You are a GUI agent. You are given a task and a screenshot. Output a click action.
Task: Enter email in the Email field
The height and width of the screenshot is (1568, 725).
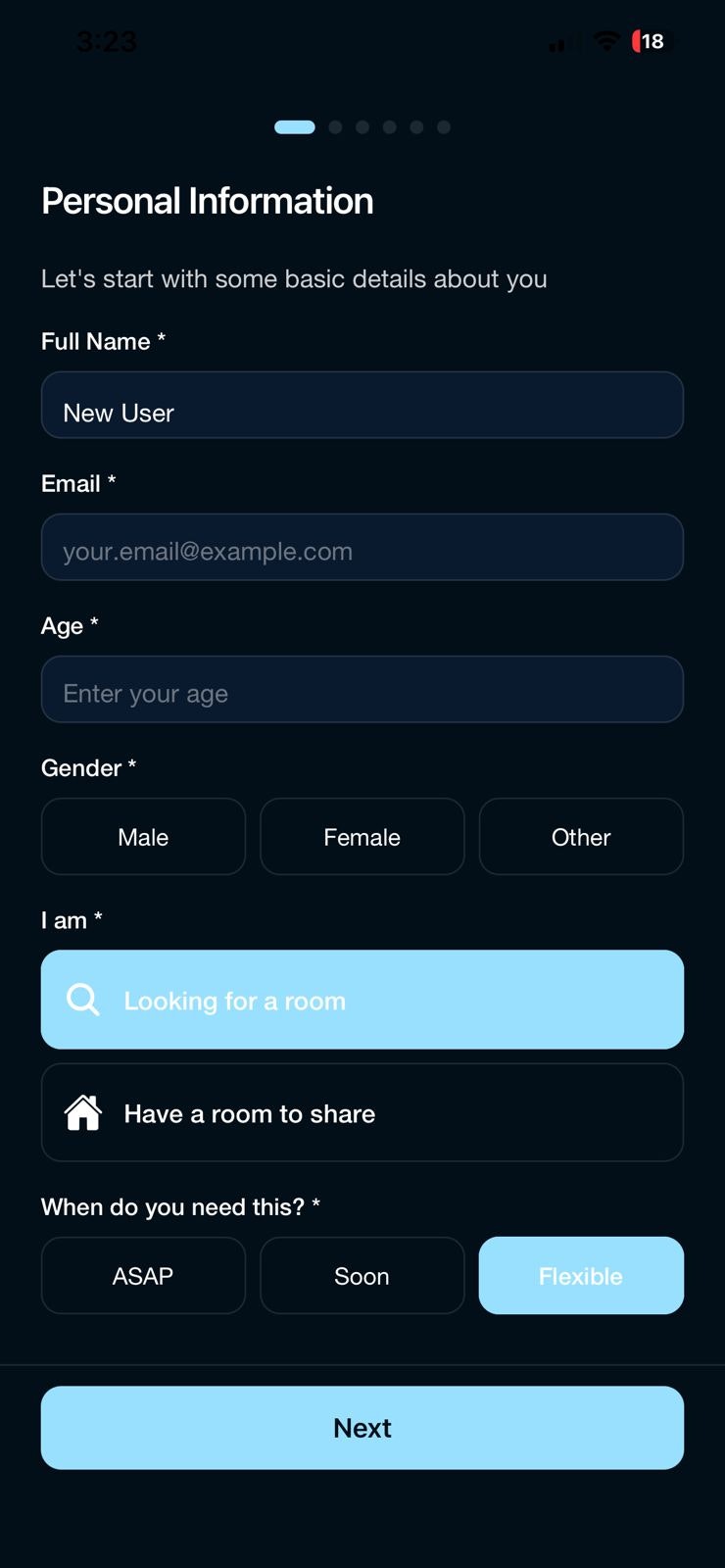[x=362, y=547]
